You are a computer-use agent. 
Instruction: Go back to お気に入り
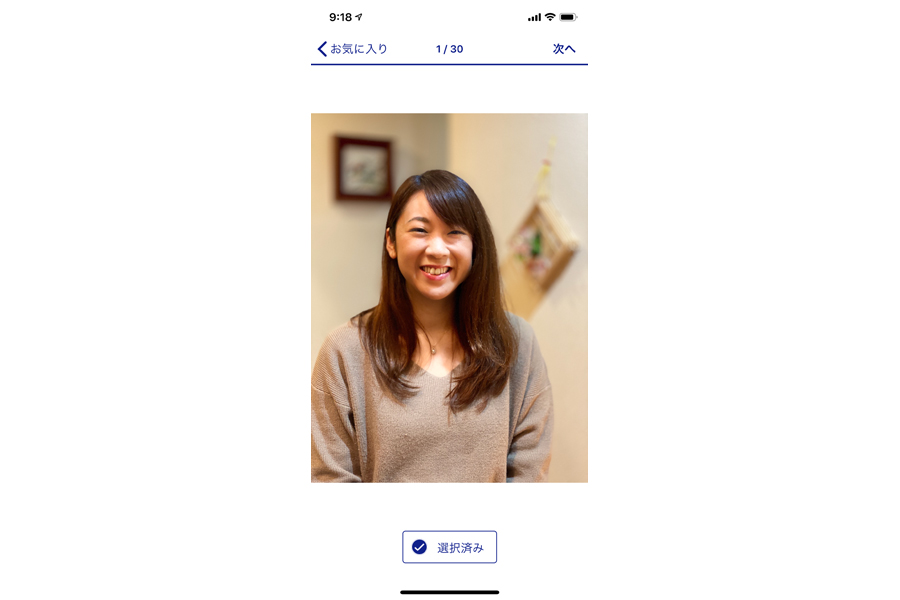coord(352,49)
